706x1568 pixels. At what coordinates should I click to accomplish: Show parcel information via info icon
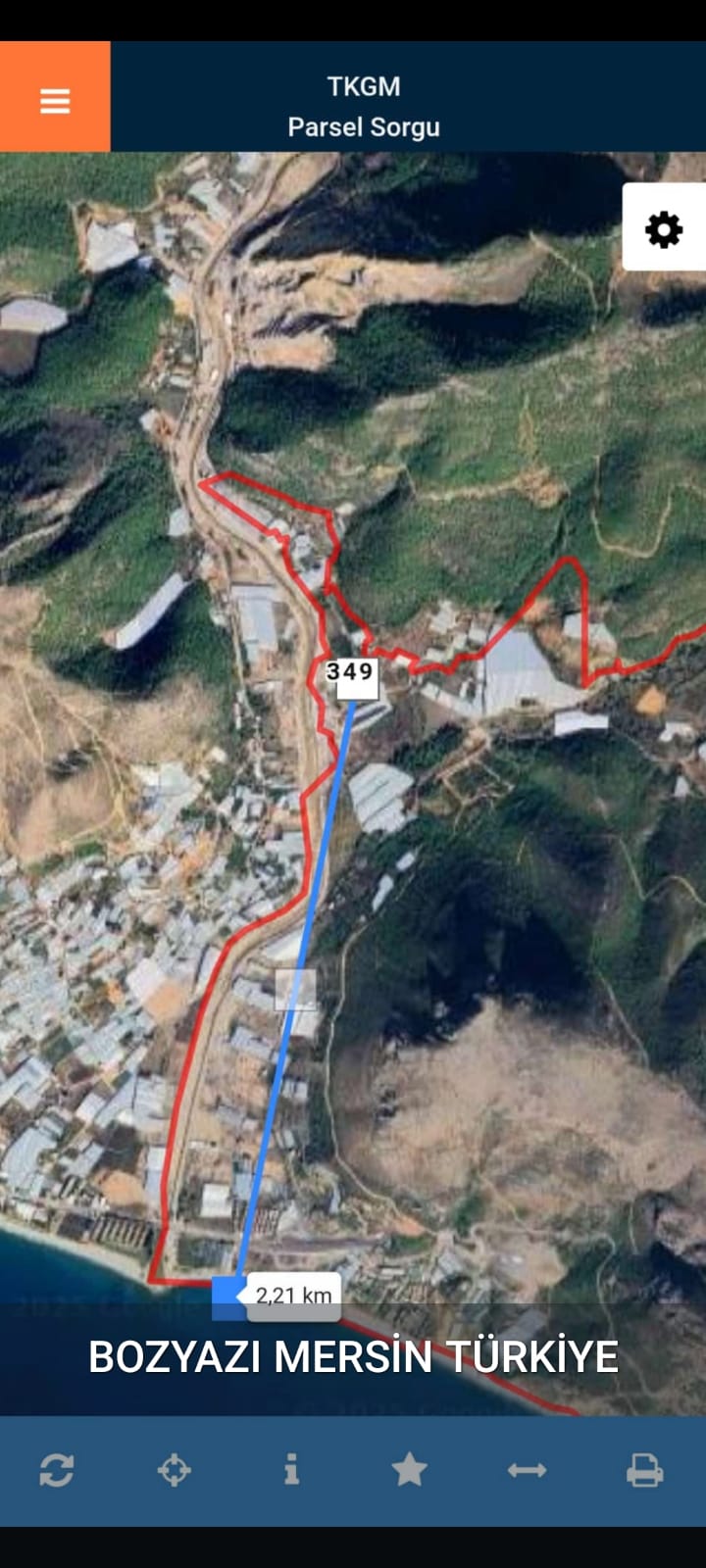click(291, 1470)
